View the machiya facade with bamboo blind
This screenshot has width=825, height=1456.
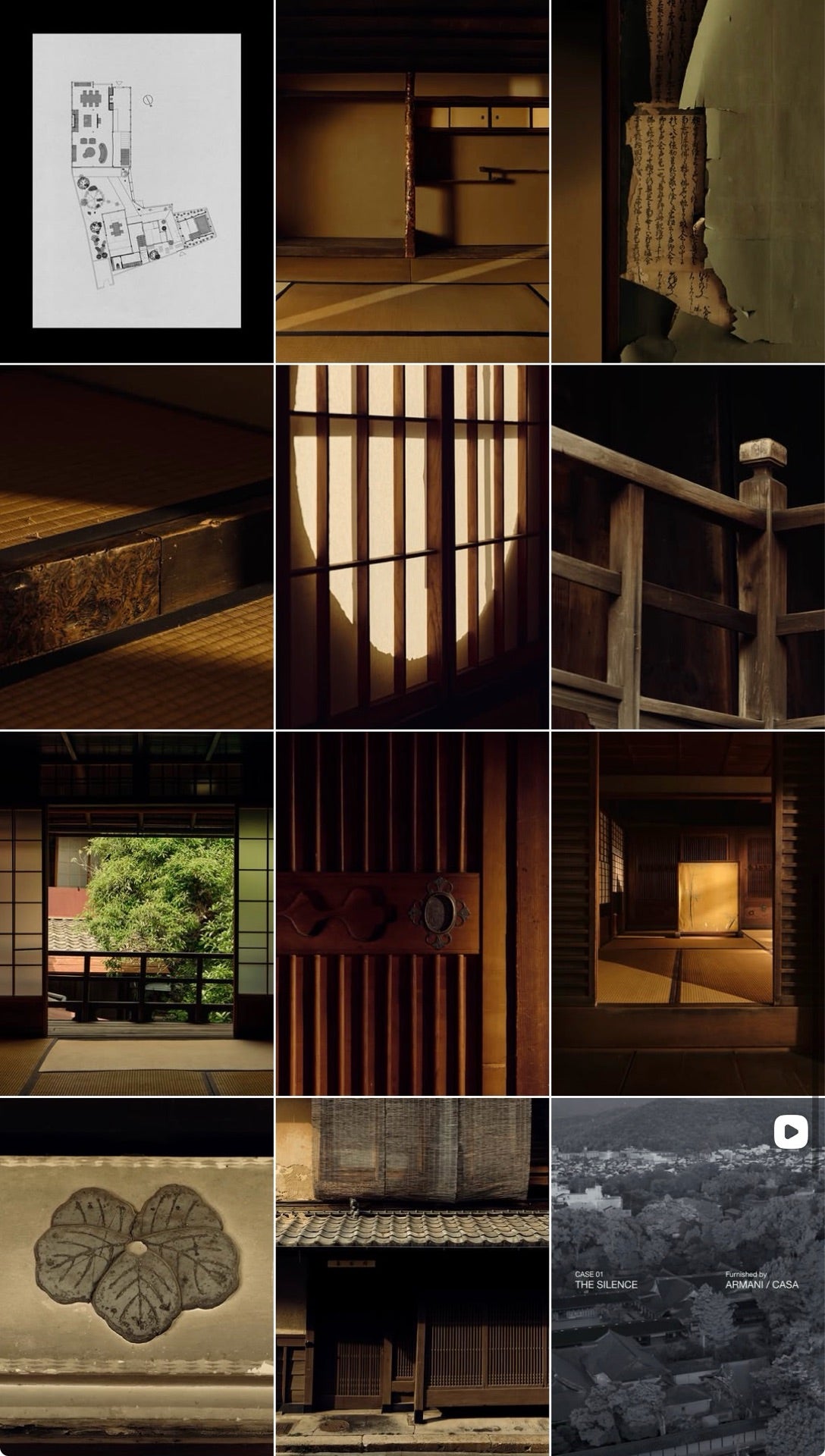point(412,1277)
